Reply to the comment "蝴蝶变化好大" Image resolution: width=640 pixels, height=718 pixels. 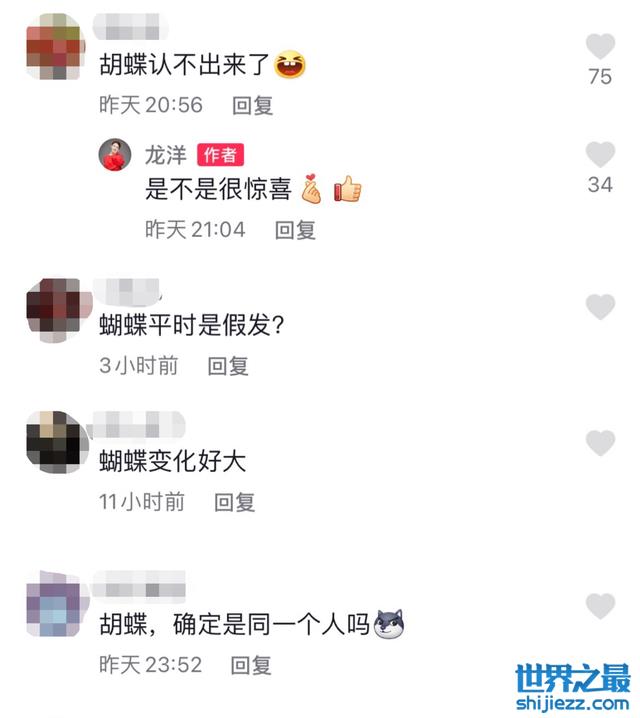pos(235,502)
